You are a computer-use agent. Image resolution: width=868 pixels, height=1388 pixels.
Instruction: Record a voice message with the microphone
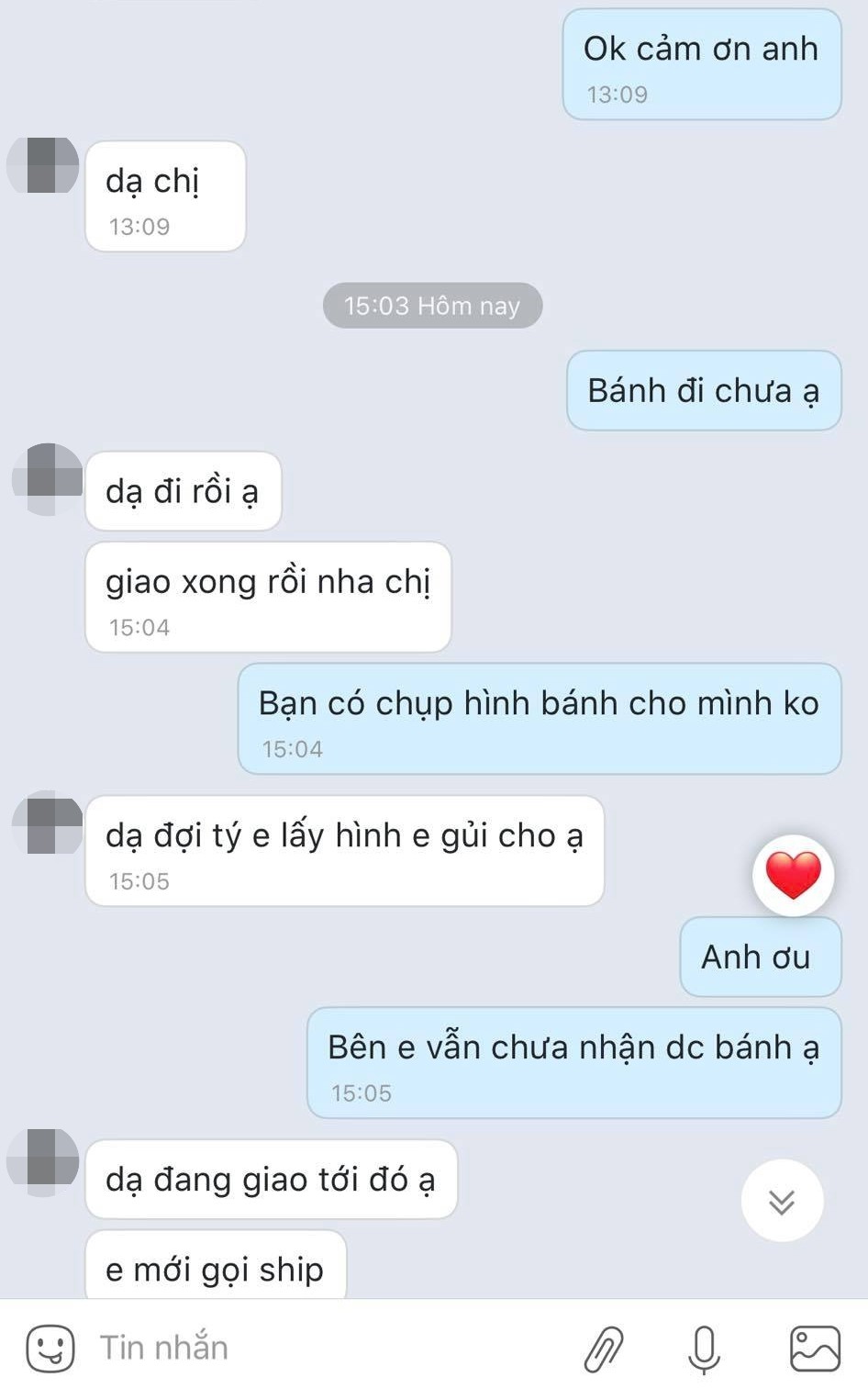point(705,1349)
